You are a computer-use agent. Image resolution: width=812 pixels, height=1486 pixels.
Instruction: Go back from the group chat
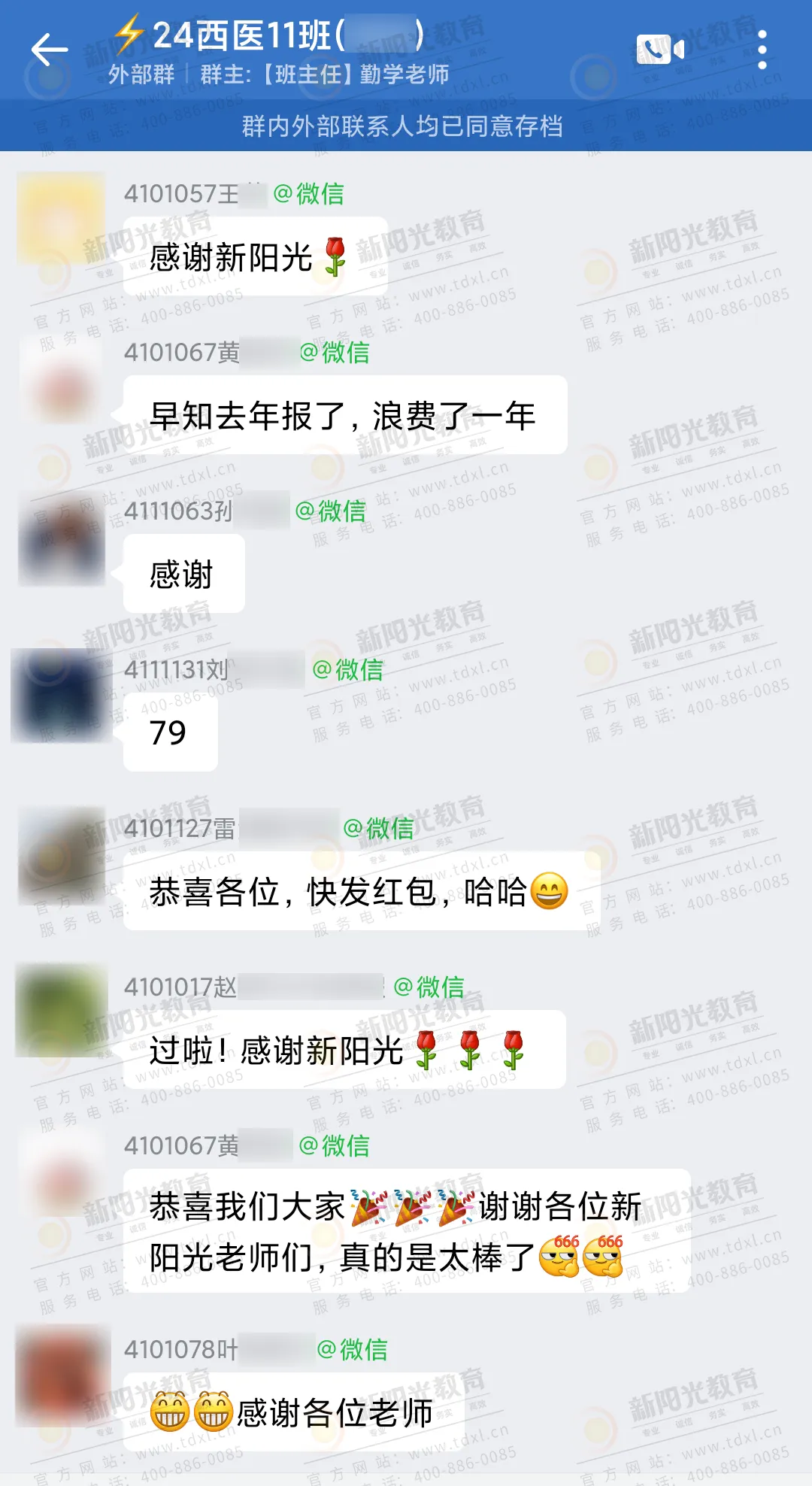point(50,50)
